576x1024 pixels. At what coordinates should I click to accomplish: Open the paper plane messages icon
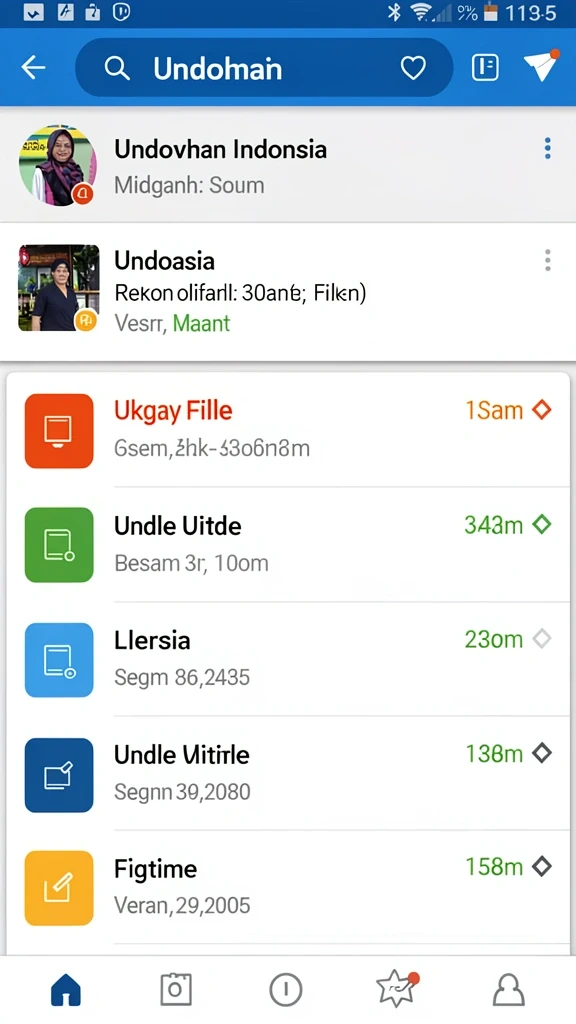tap(541, 65)
